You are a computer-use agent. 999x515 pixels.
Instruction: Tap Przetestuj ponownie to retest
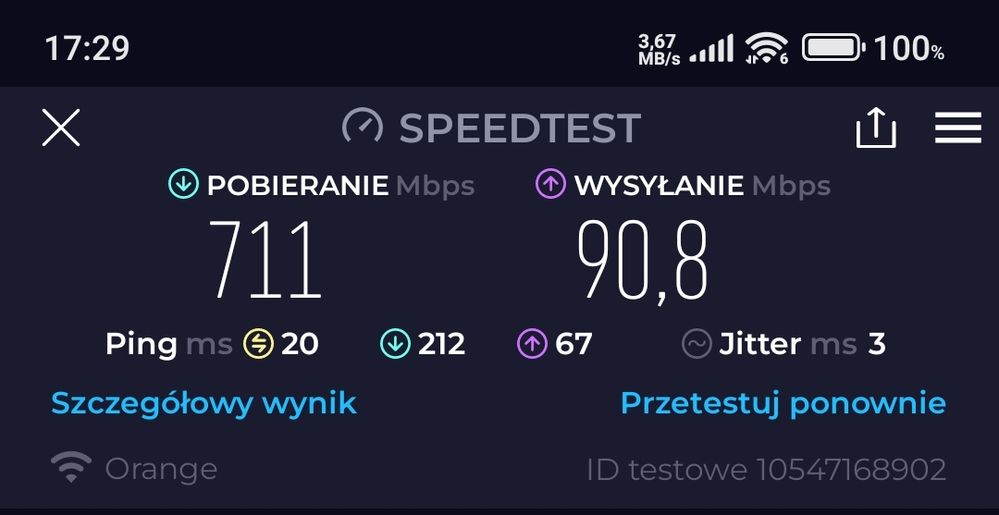pos(782,403)
